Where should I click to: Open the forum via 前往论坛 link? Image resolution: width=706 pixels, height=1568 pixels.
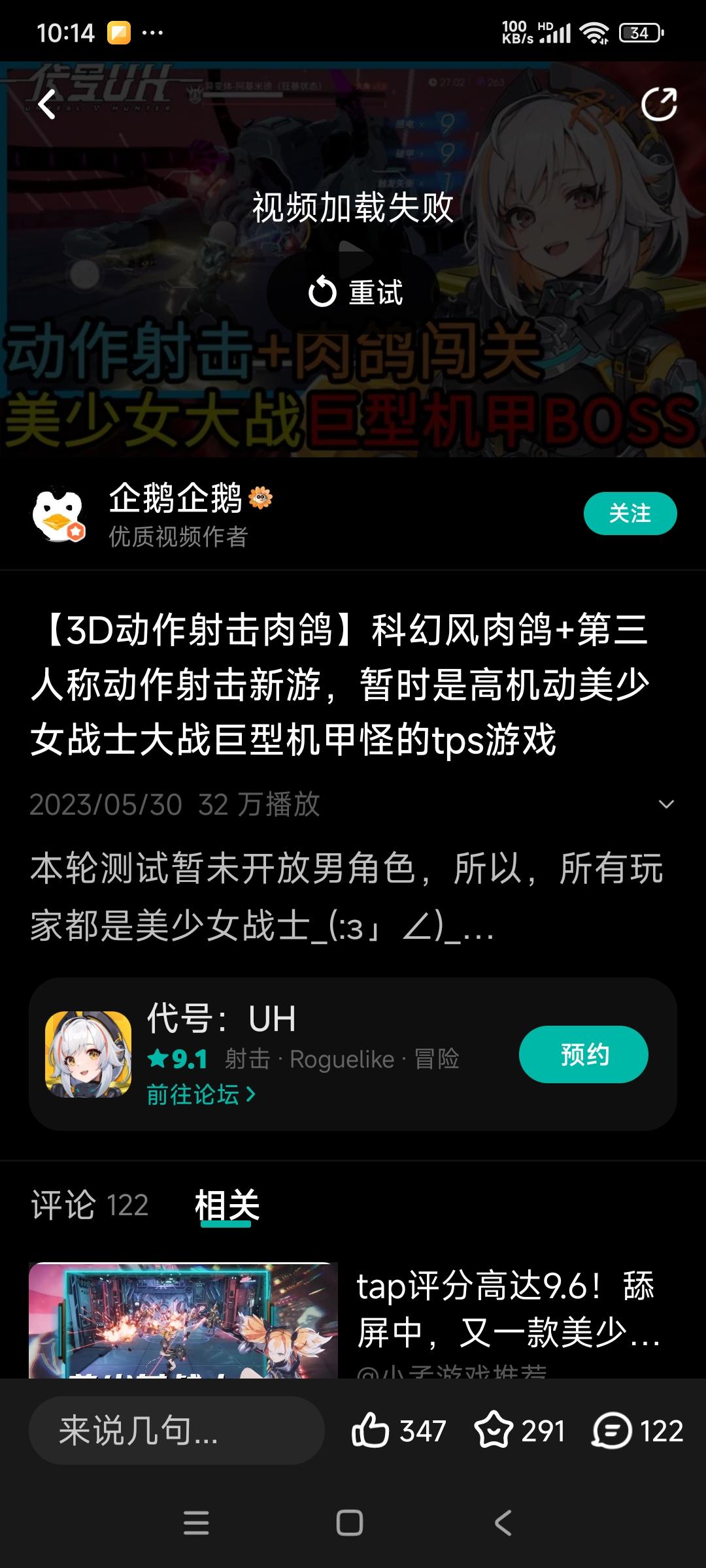click(x=199, y=1094)
